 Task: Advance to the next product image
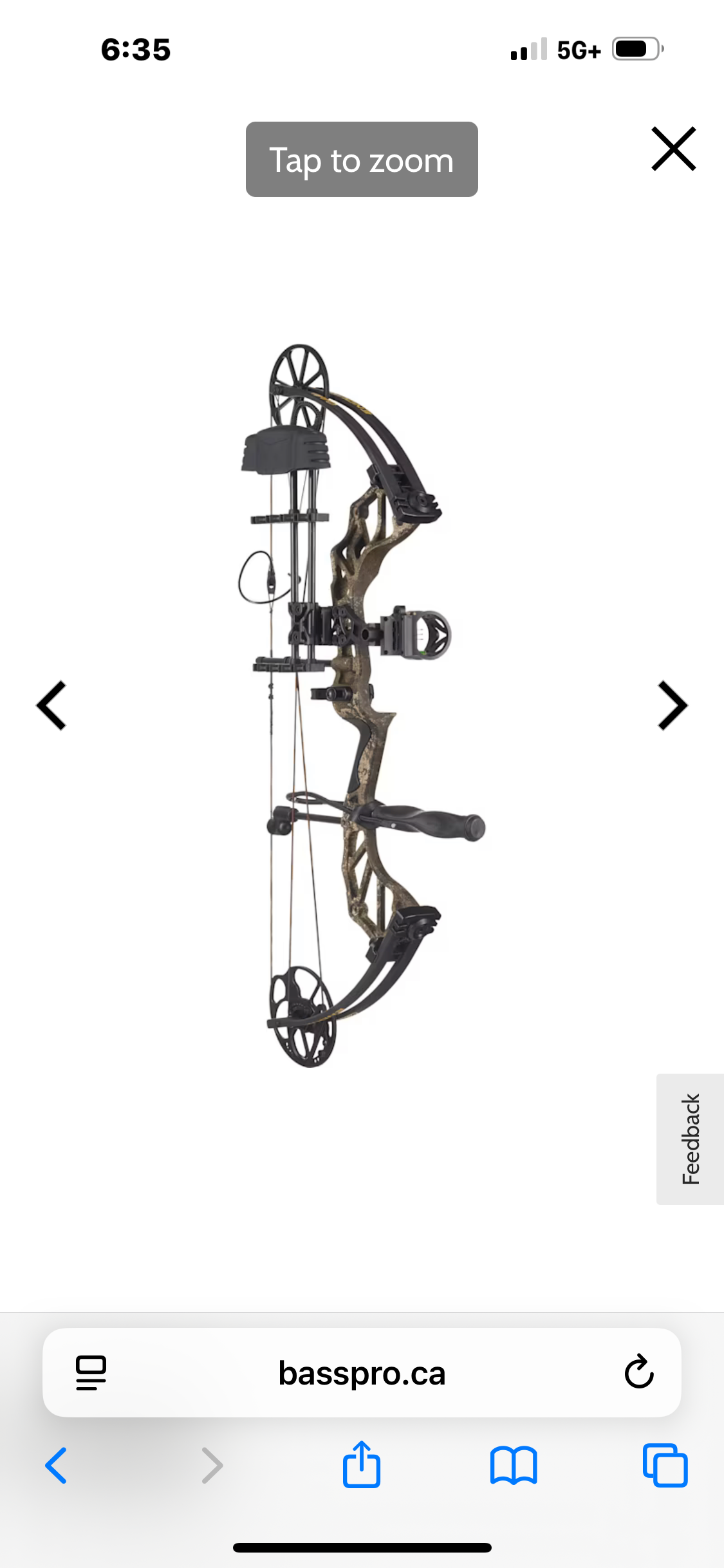coord(672,705)
